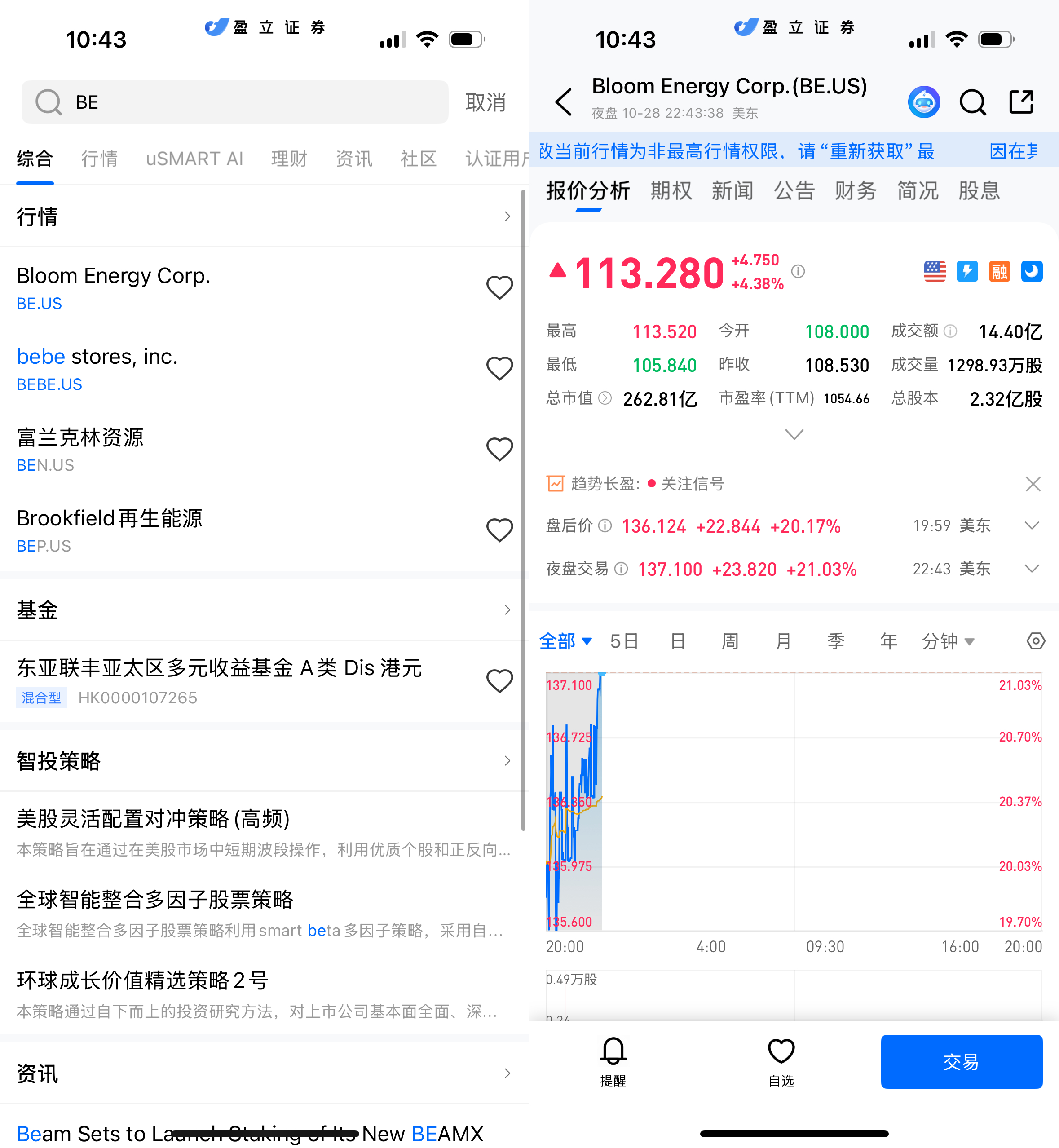Tap the 取消 cancel button
The width and height of the screenshot is (1059, 1148).
pos(485,102)
